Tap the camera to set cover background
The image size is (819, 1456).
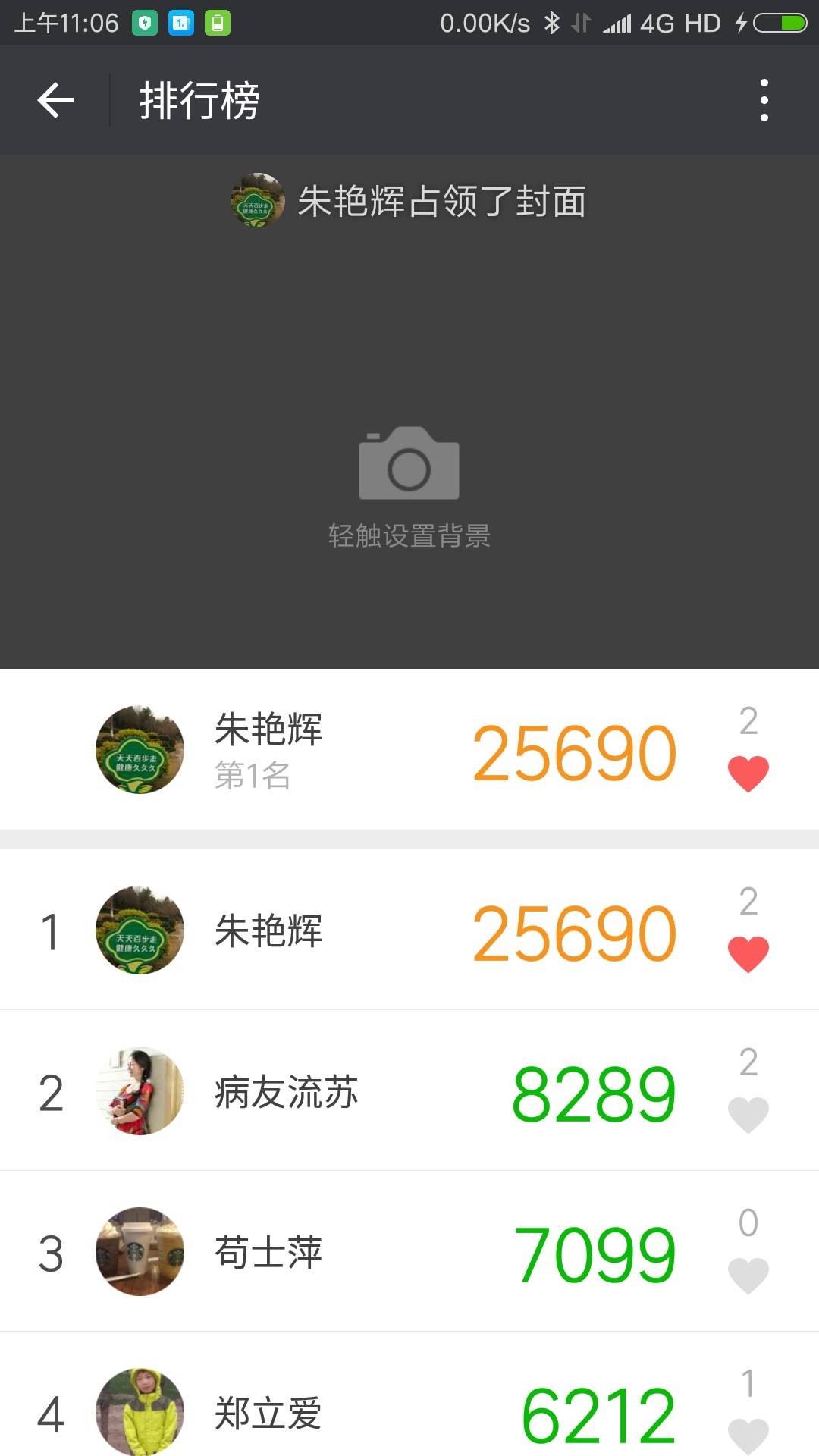[x=409, y=464]
